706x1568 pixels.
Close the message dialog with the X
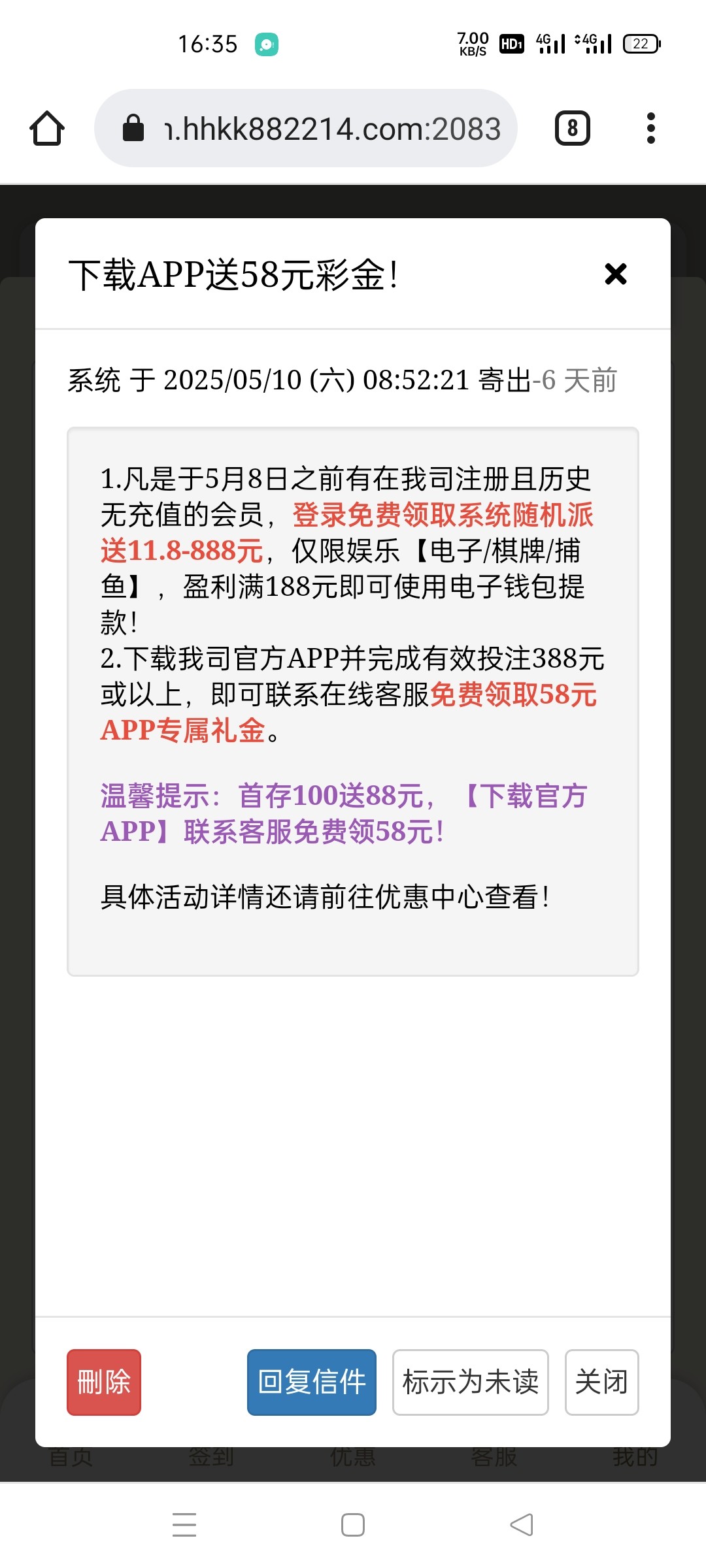(x=615, y=274)
